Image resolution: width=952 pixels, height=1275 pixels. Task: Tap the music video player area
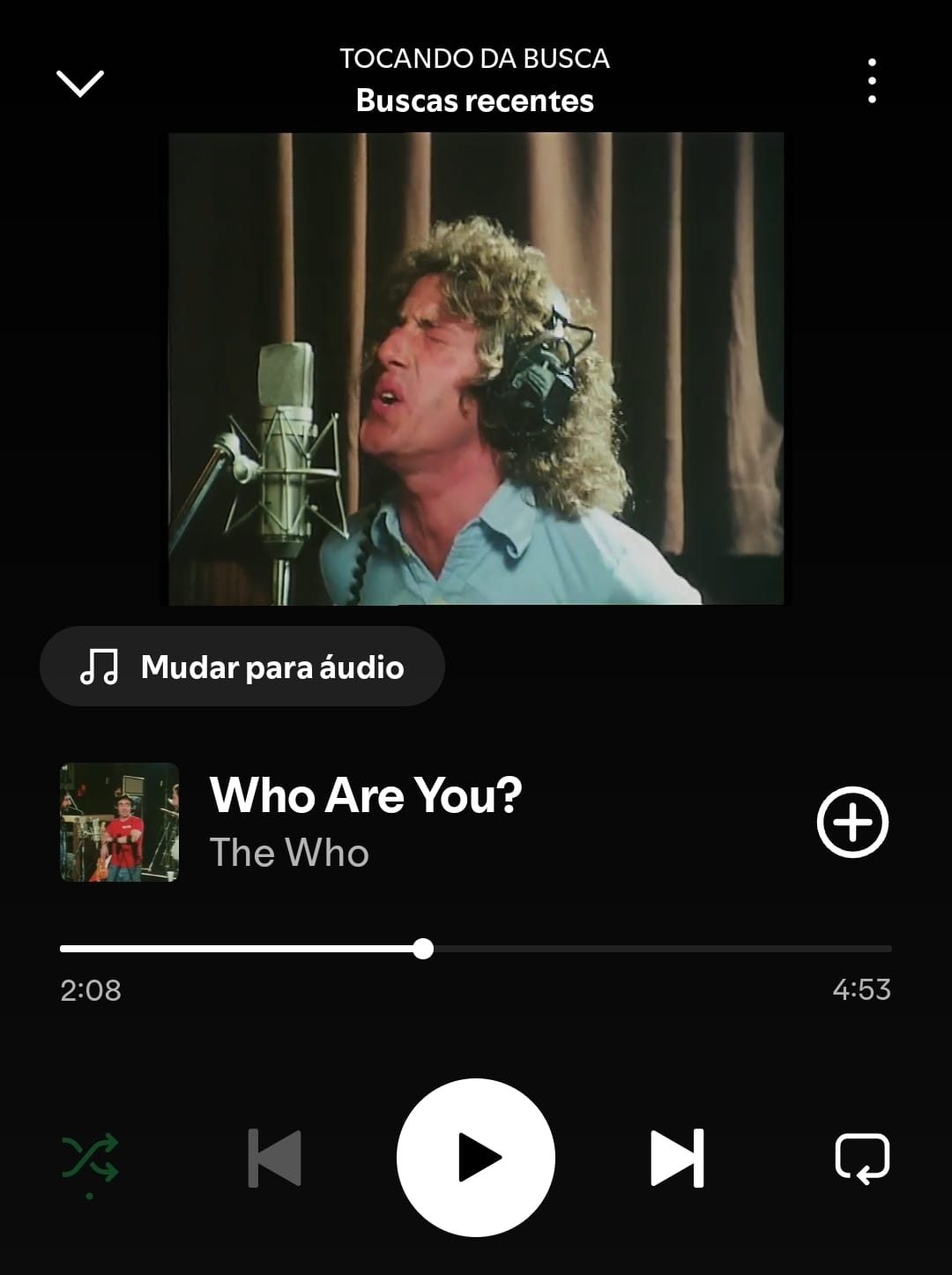click(476, 369)
